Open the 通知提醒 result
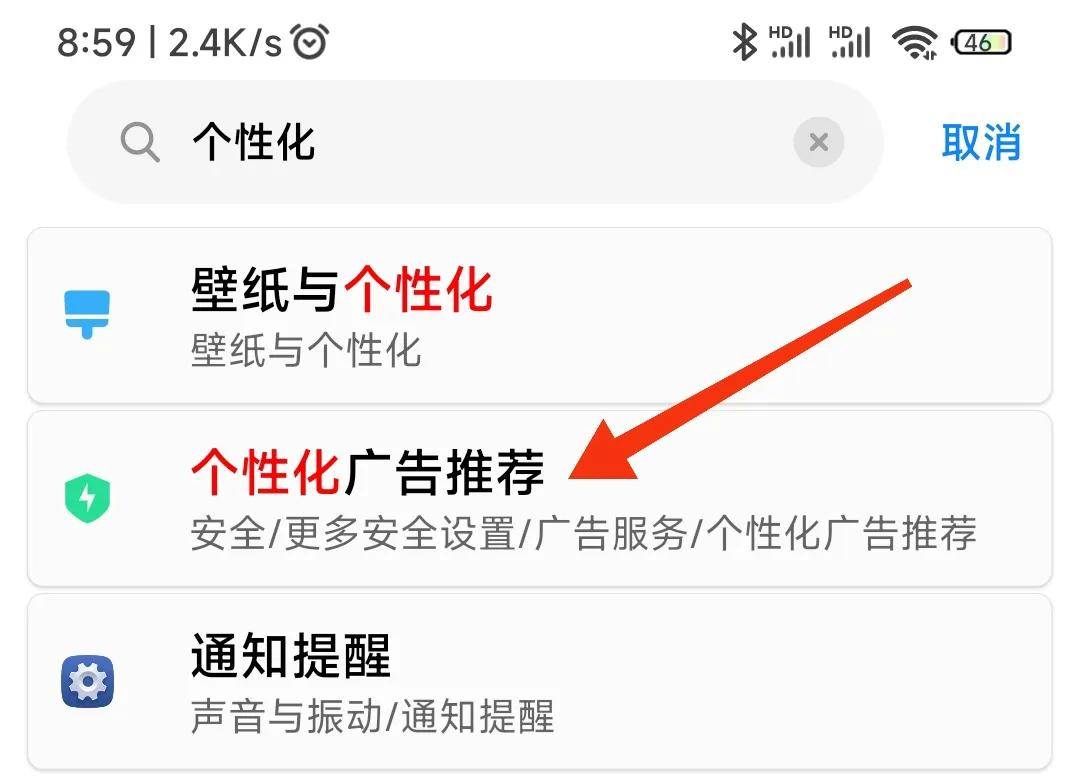The height and width of the screenshot is (784, 1080). (x=540, y=682)
